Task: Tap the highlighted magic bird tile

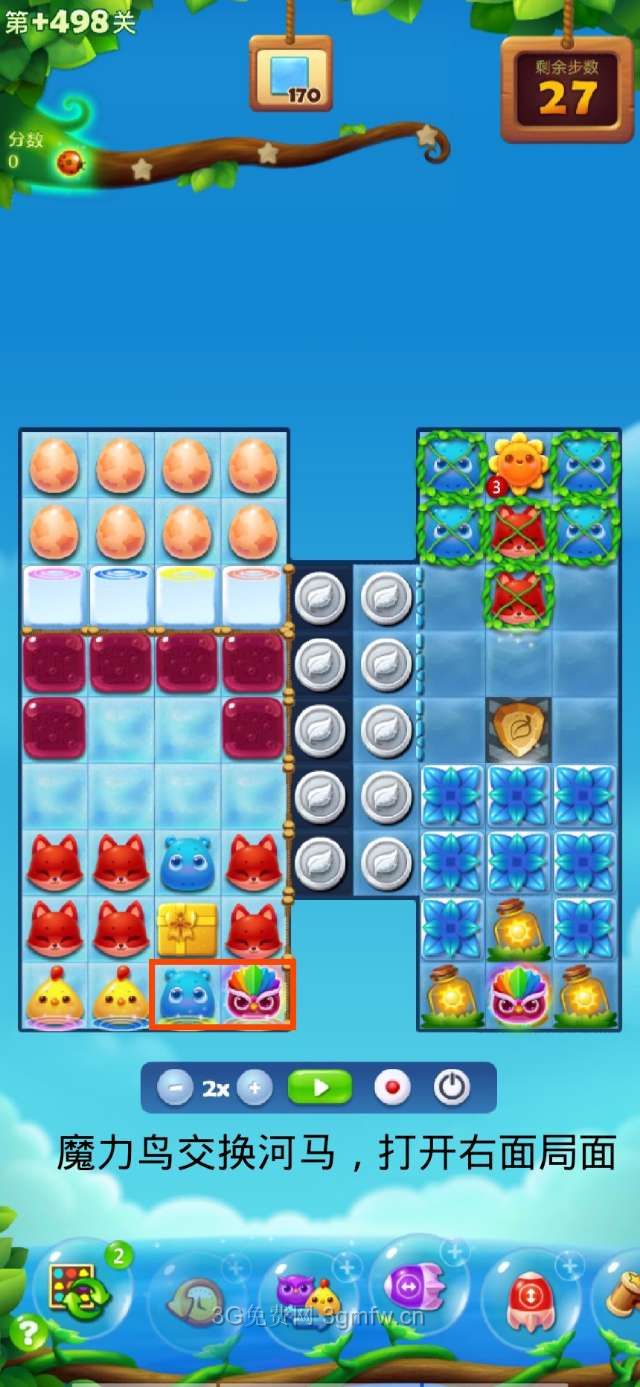Action: tap(255, 994)
